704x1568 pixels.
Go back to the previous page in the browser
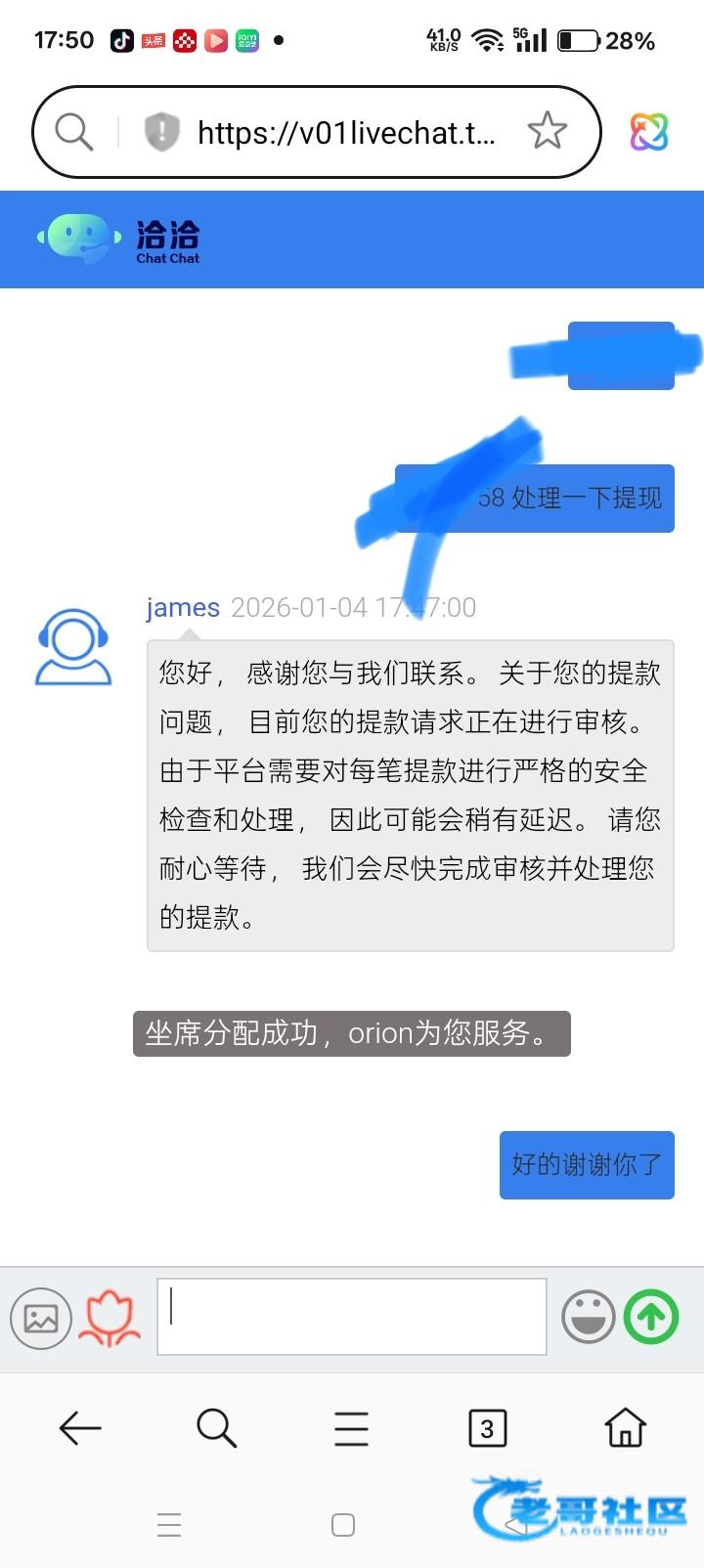(x=80, y=1428)
